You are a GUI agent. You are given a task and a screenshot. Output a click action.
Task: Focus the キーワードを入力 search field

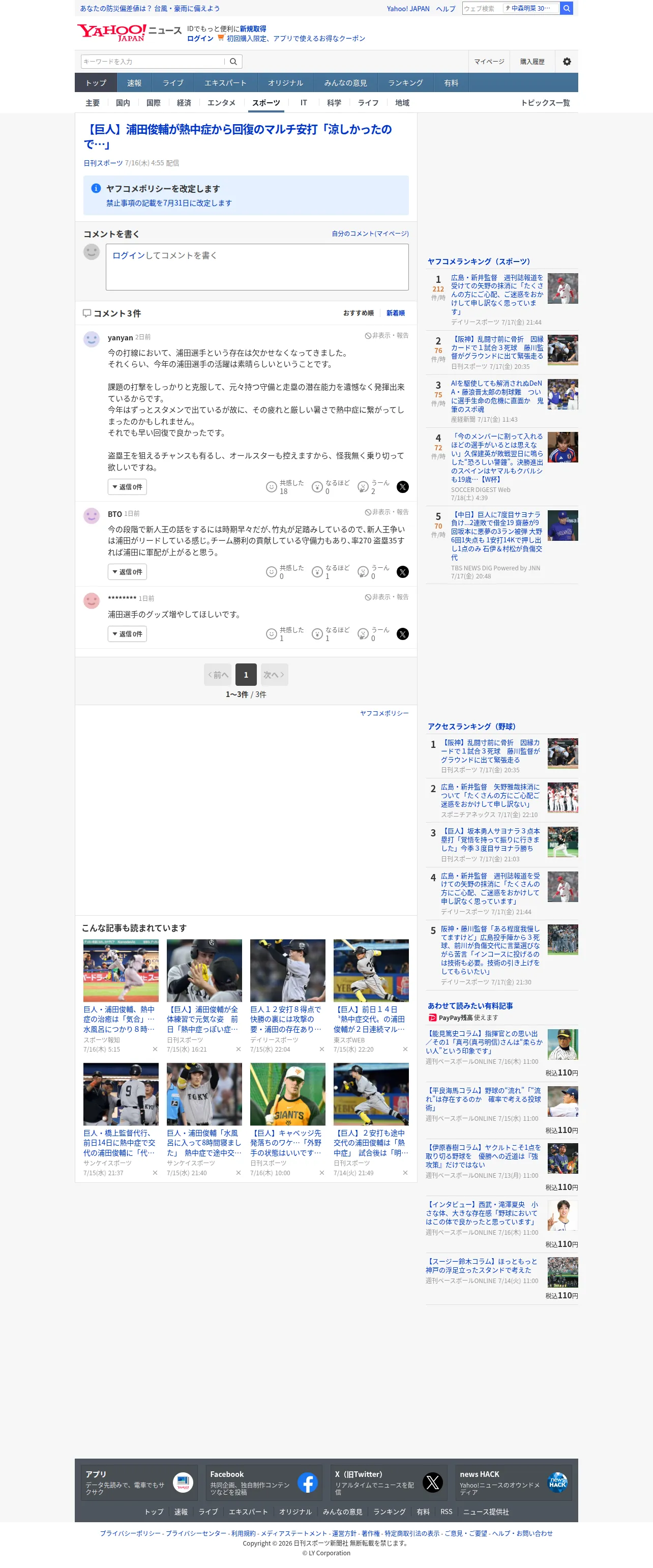153,62
